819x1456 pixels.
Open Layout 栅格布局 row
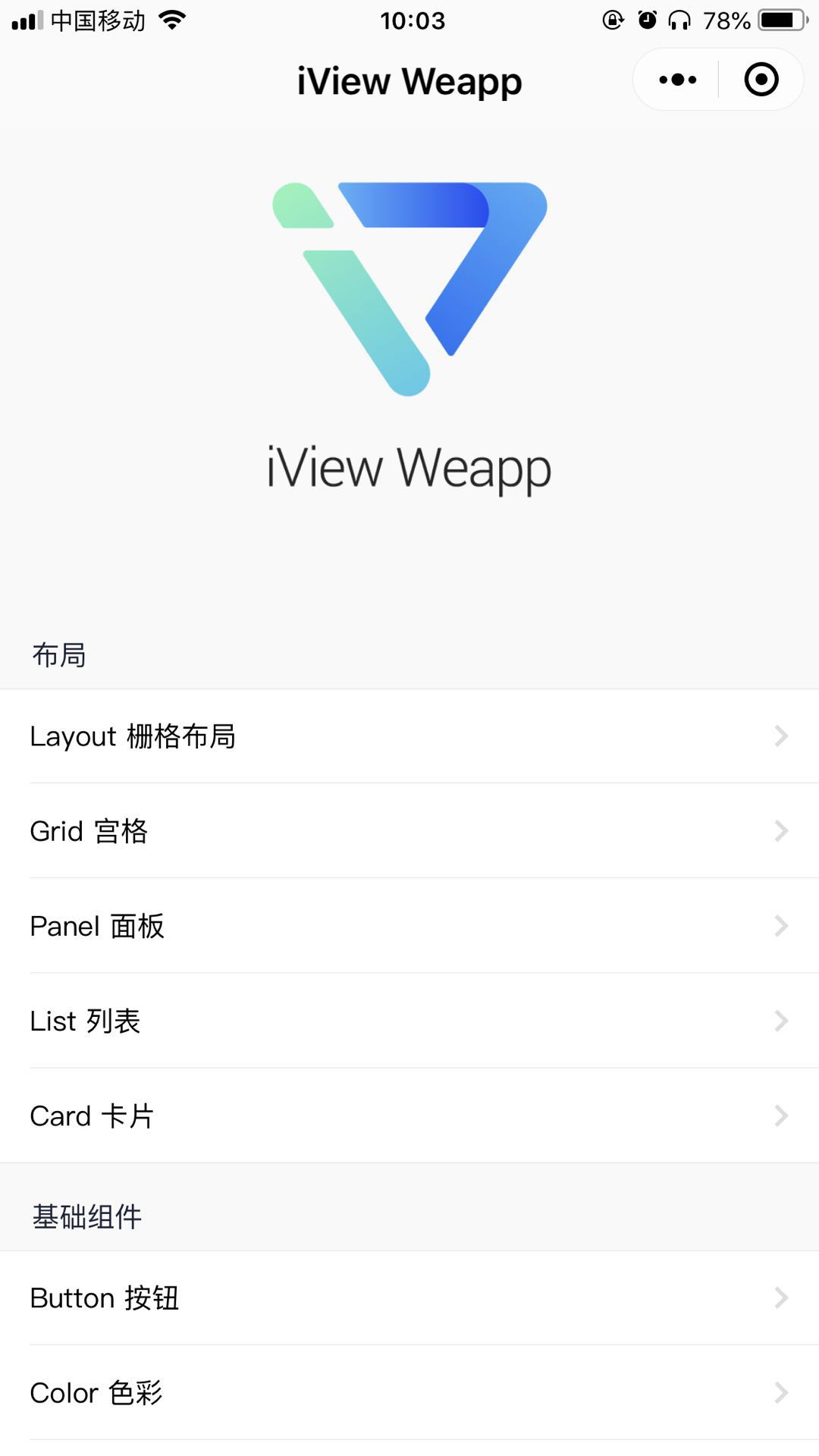click(x=409, y=736)
